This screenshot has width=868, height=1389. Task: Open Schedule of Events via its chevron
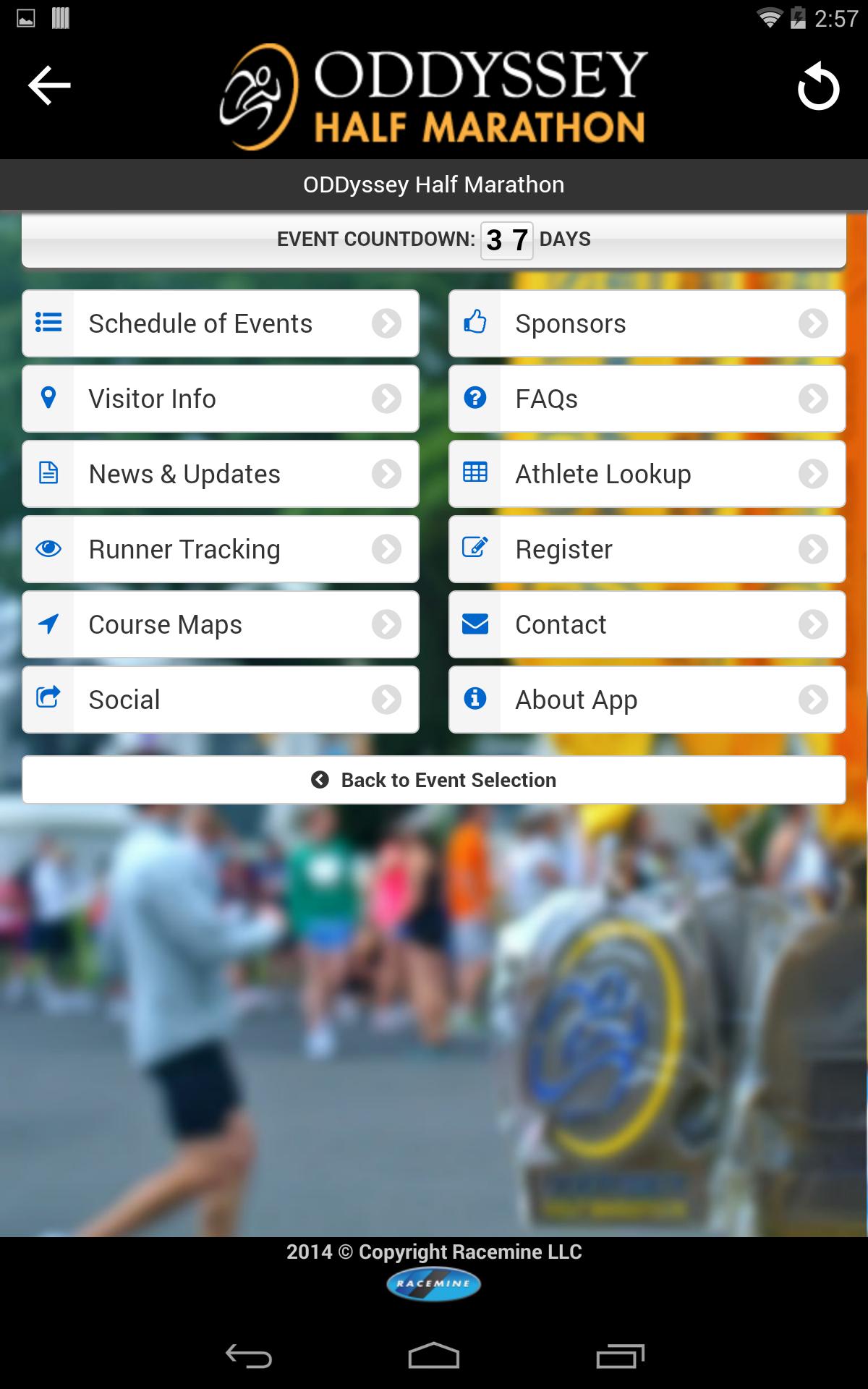[x=388, y=323]
